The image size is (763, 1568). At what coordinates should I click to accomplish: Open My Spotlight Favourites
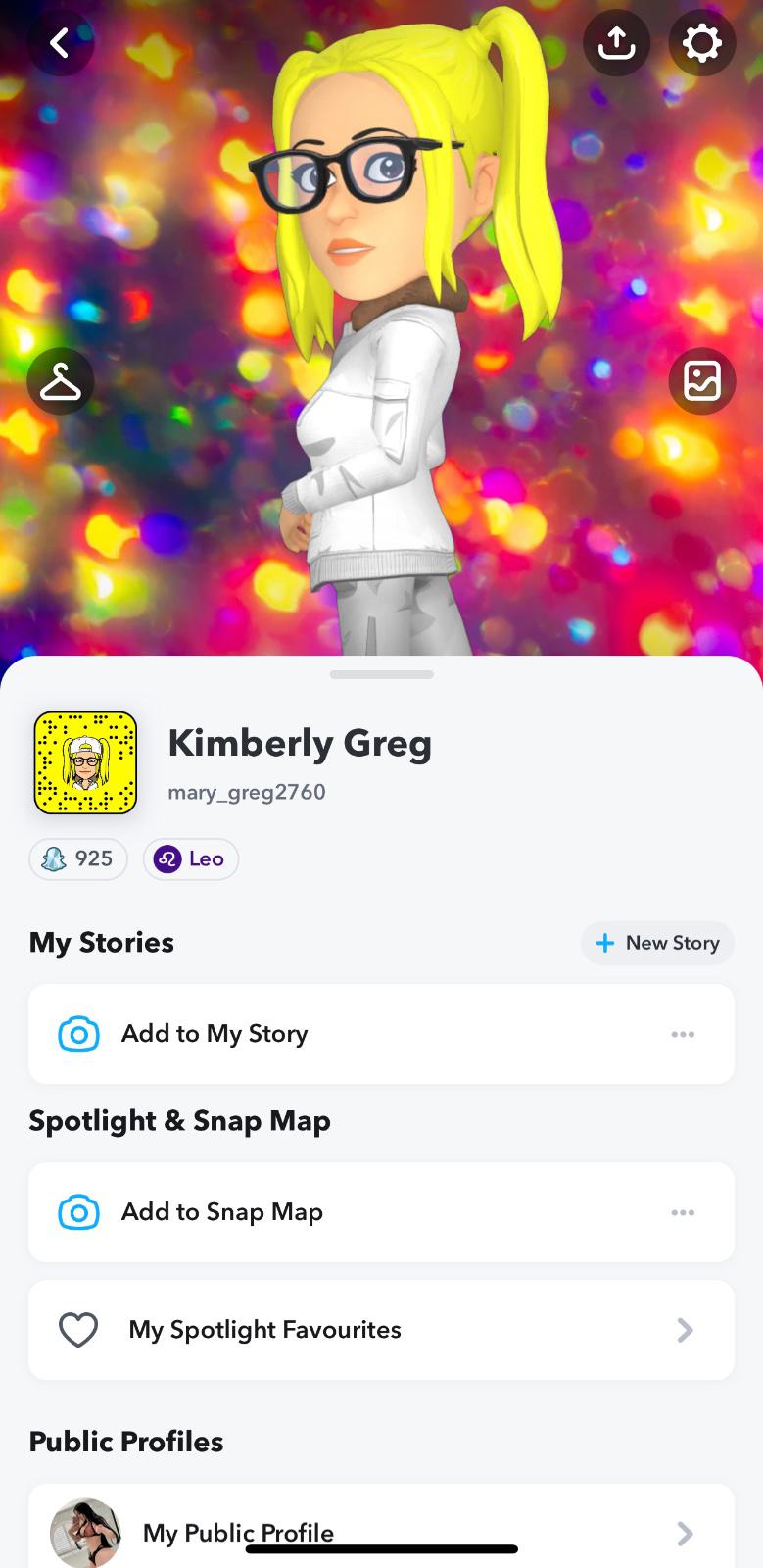(381, 1330)
